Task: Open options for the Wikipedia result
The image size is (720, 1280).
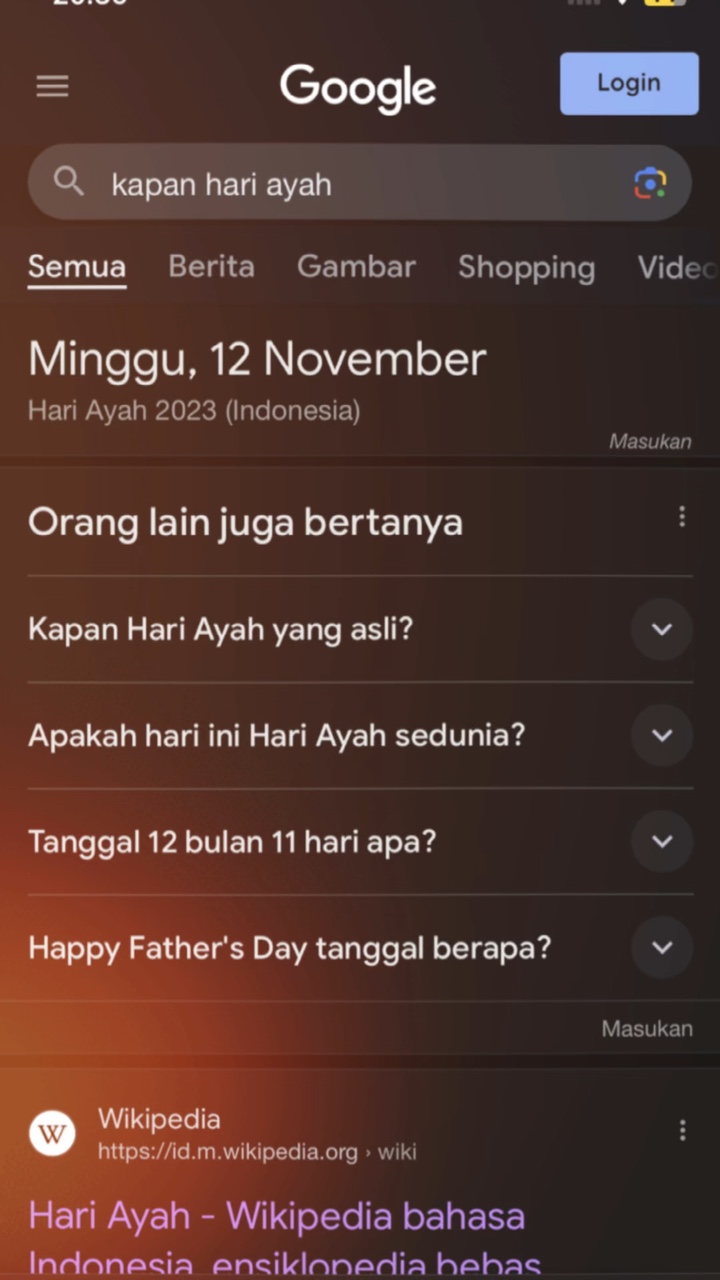Action: click(x=682, y=1131)
